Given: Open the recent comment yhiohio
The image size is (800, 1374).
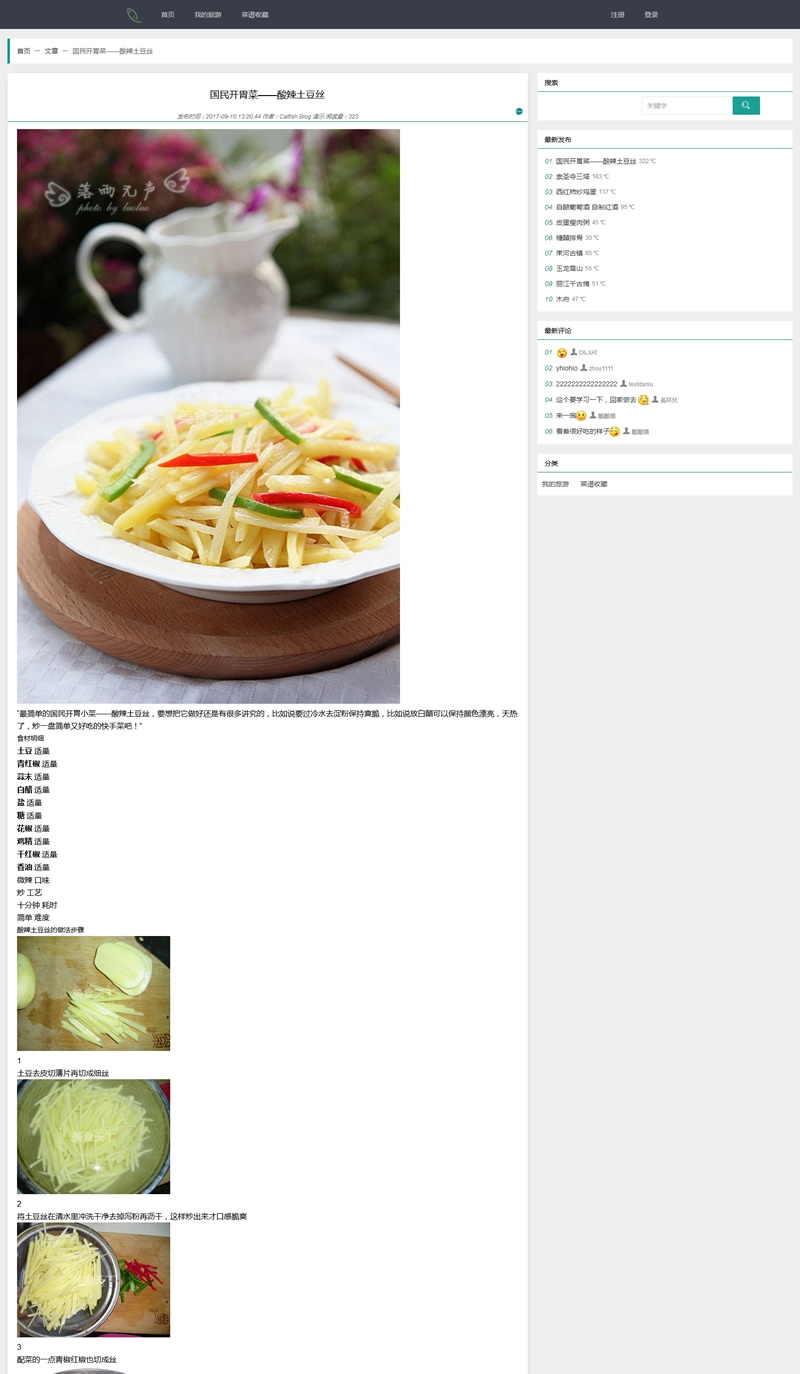Looking at the screenshot, I should 566,368.
